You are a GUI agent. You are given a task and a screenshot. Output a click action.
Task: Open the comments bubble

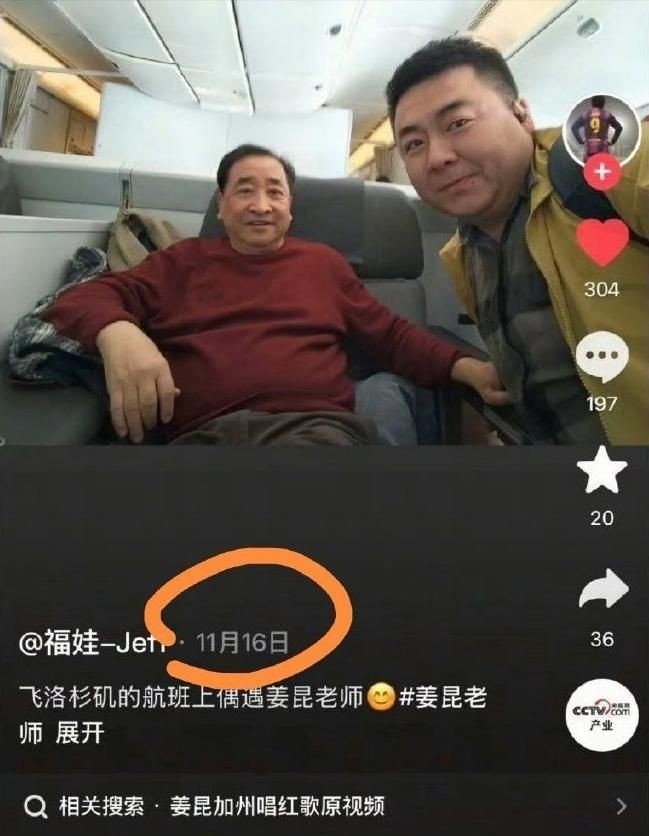(602, 357)
